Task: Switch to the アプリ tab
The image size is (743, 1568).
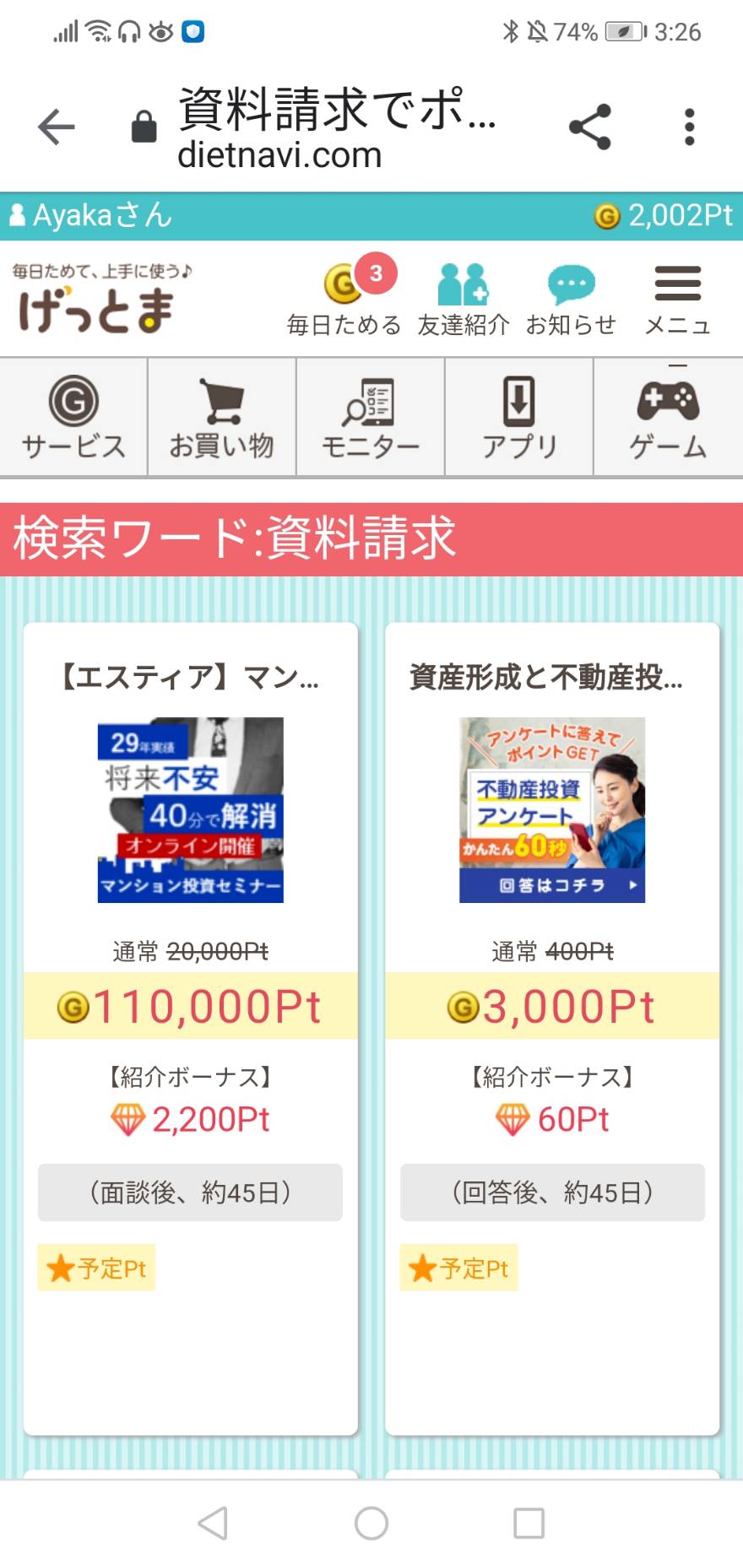Action: 519,418
